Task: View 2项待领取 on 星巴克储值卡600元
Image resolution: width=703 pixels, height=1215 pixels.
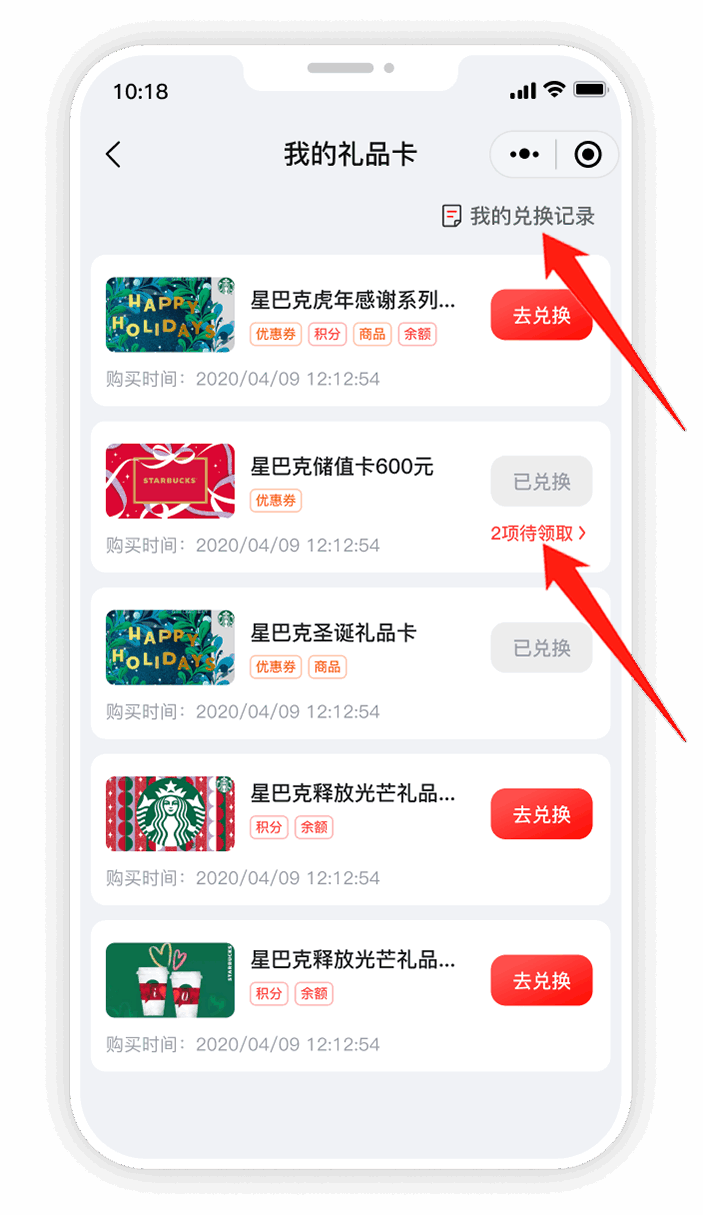Action: [x=538, y=534]
